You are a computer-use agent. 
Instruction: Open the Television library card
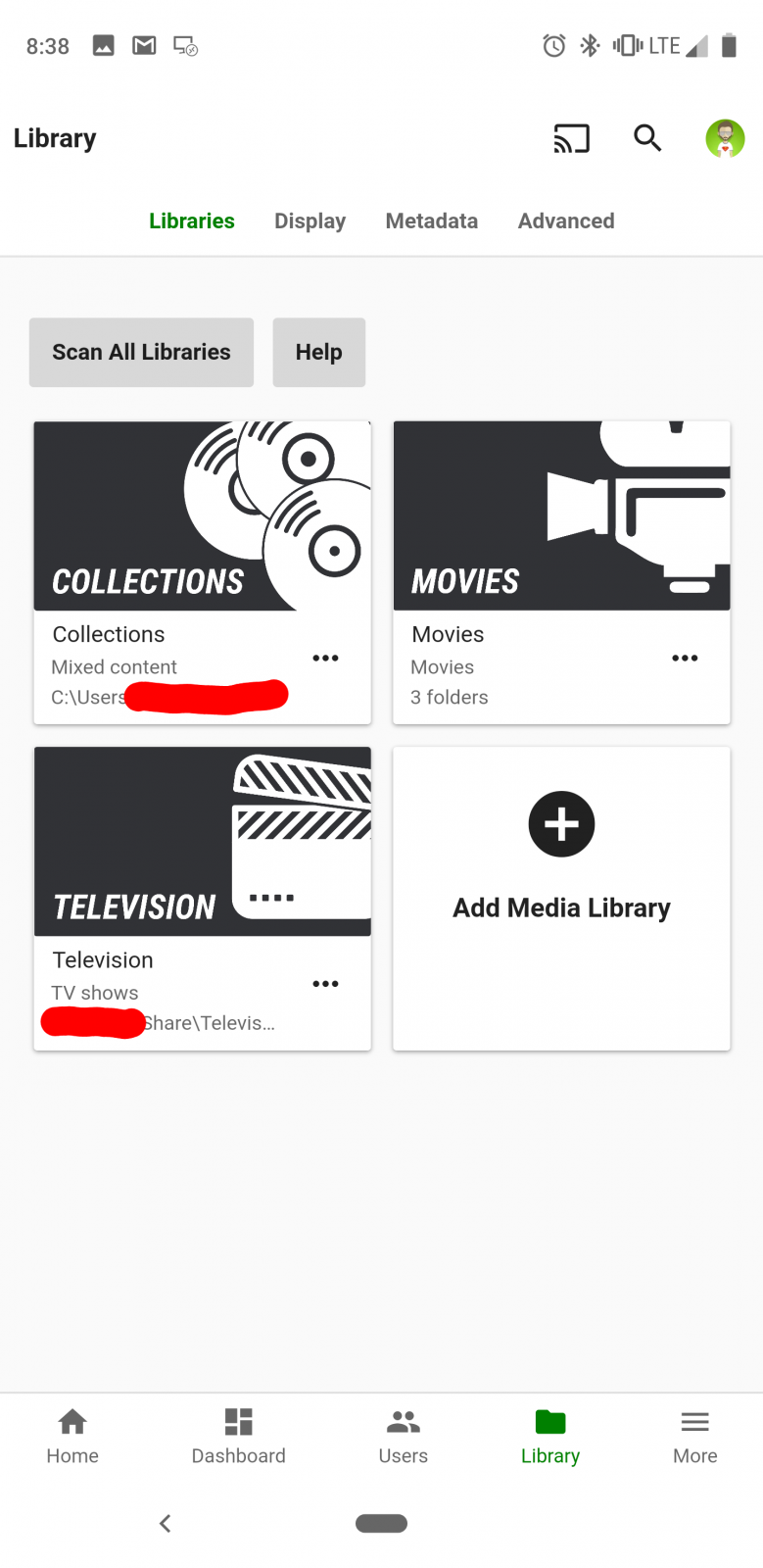click(203, 842)
